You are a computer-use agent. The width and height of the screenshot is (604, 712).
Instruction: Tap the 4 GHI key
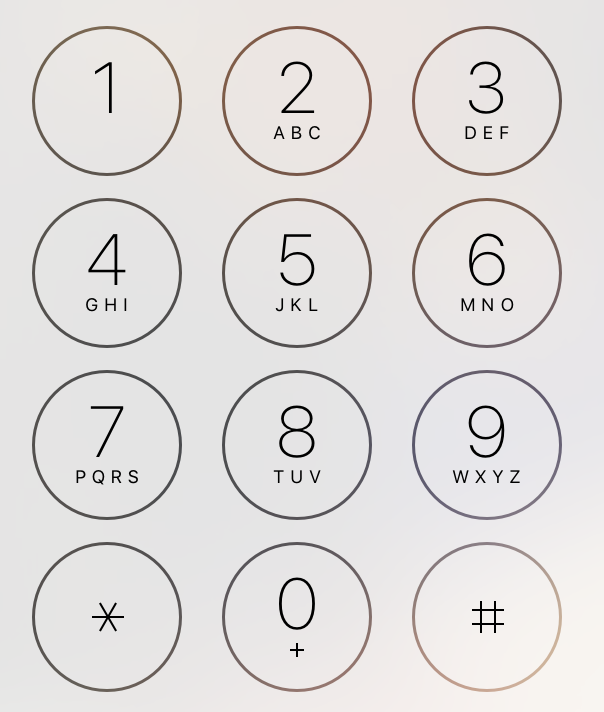pos(107,273)
